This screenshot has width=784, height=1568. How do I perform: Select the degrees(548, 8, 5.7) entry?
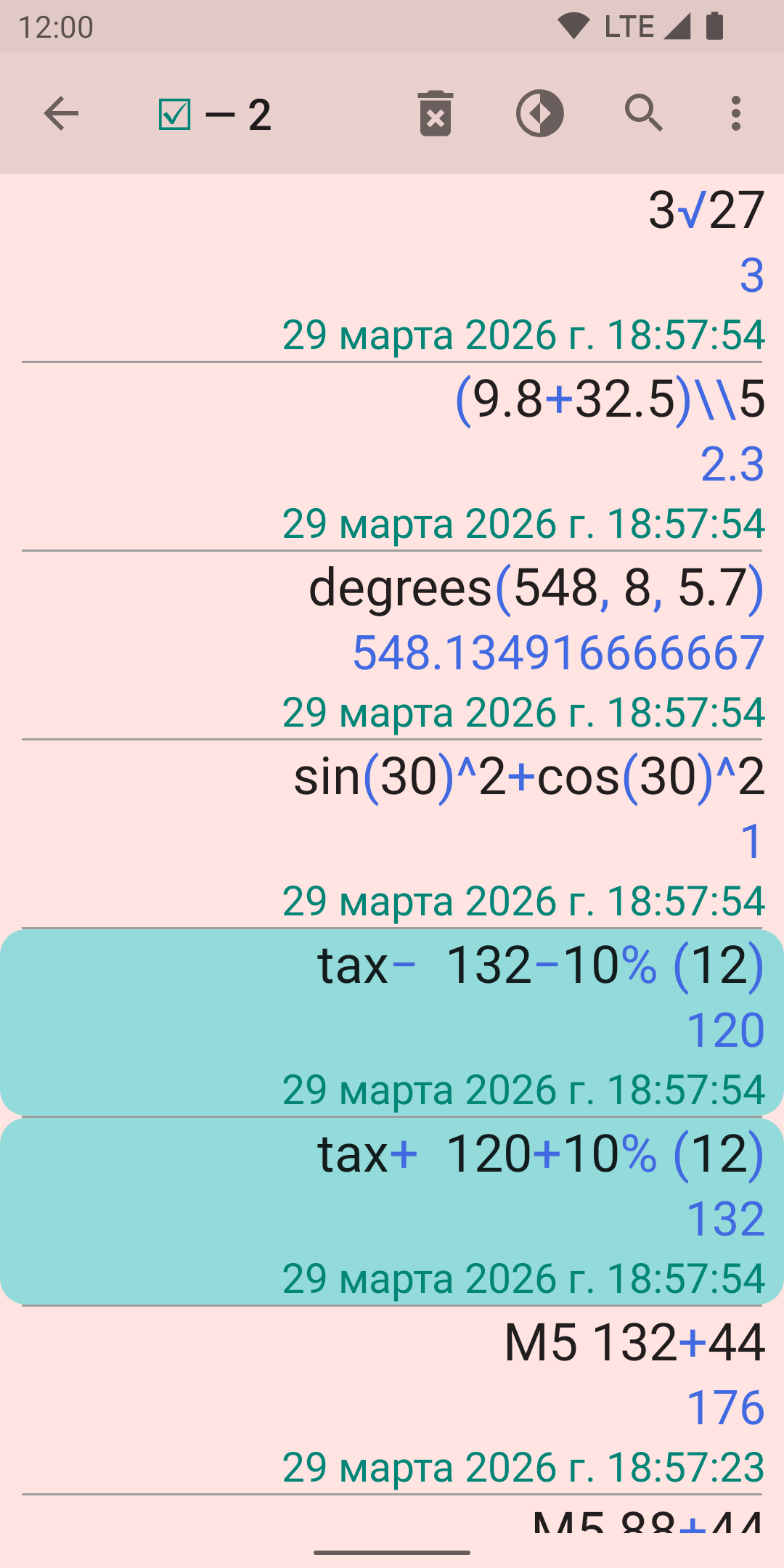click(x=392, y=646)
